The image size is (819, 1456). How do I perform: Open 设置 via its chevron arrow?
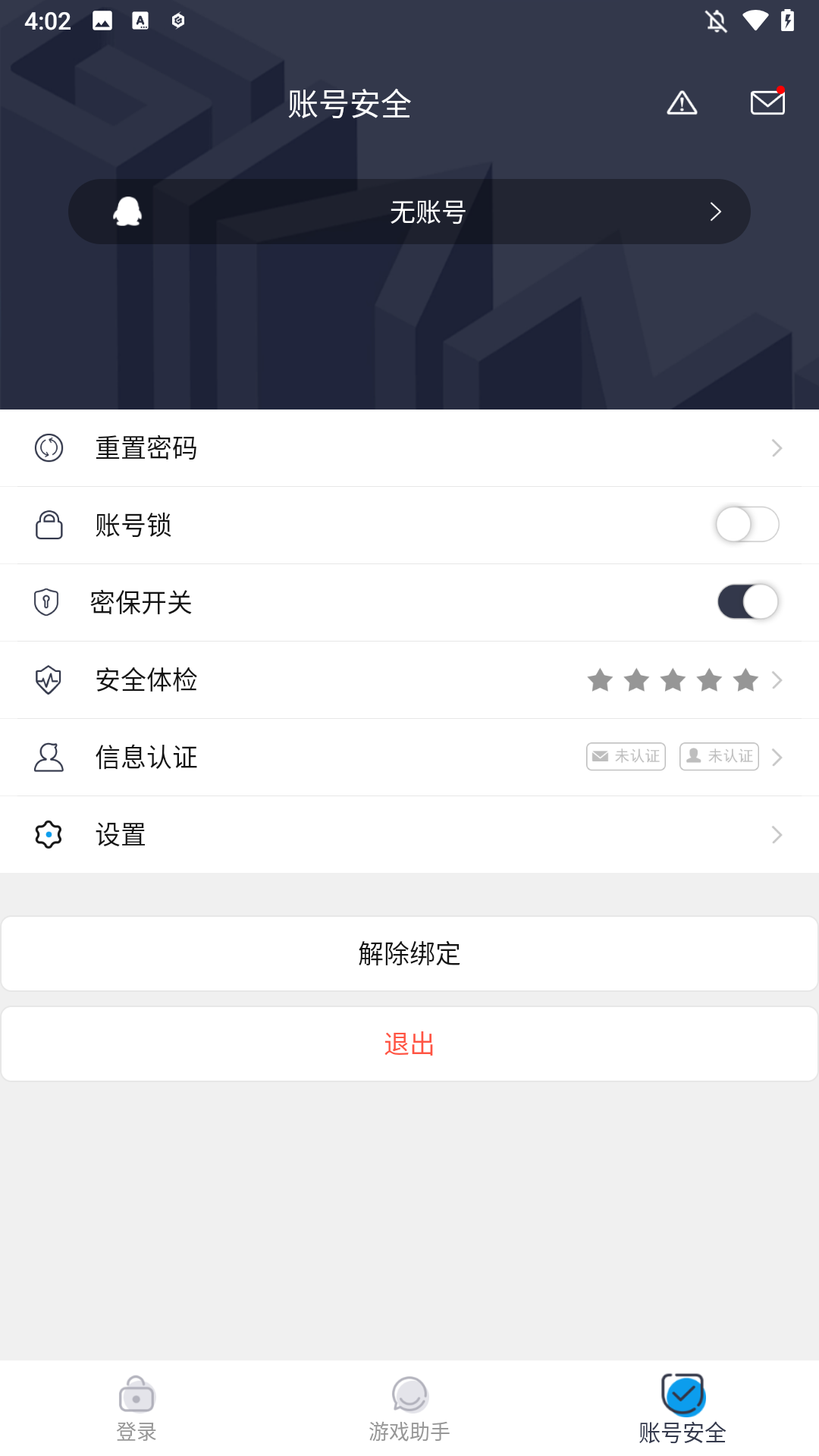pyautogui.click(x=777, y=834)
